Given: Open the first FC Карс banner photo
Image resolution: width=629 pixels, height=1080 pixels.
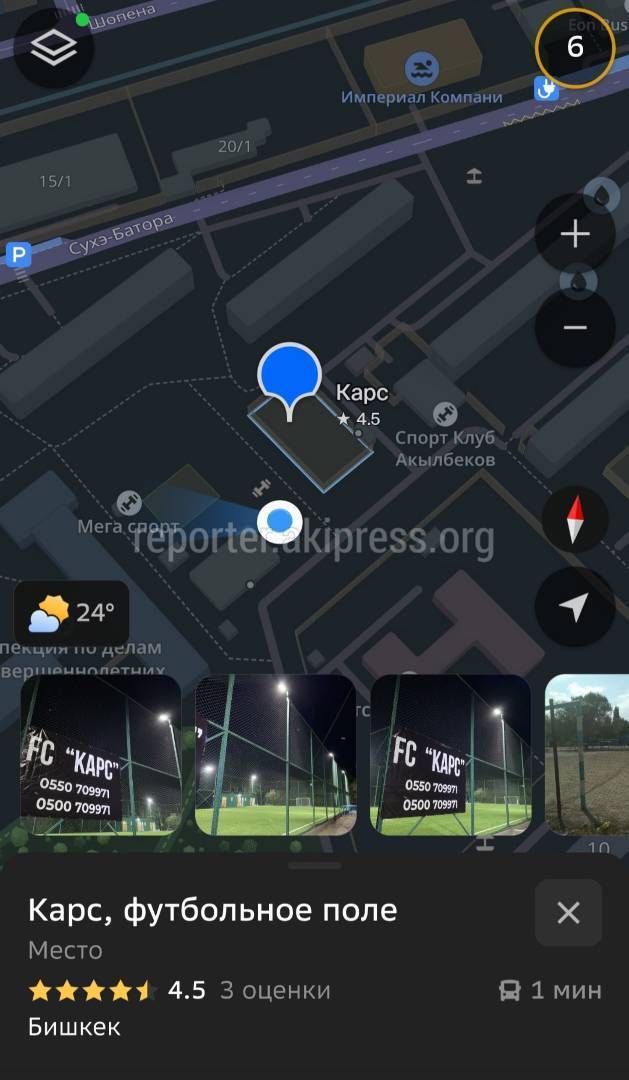Looking at the screenshot, I should (x=101, y=755).
